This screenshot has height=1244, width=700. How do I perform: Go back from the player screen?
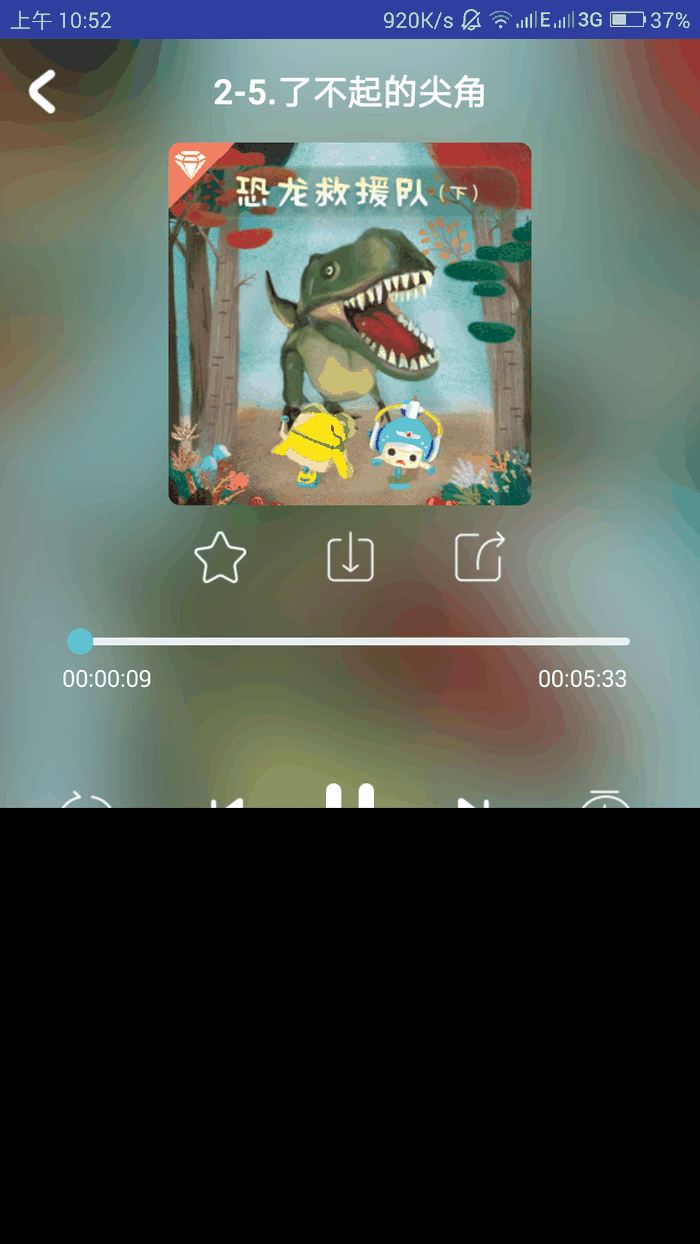[x=42, y=92]
